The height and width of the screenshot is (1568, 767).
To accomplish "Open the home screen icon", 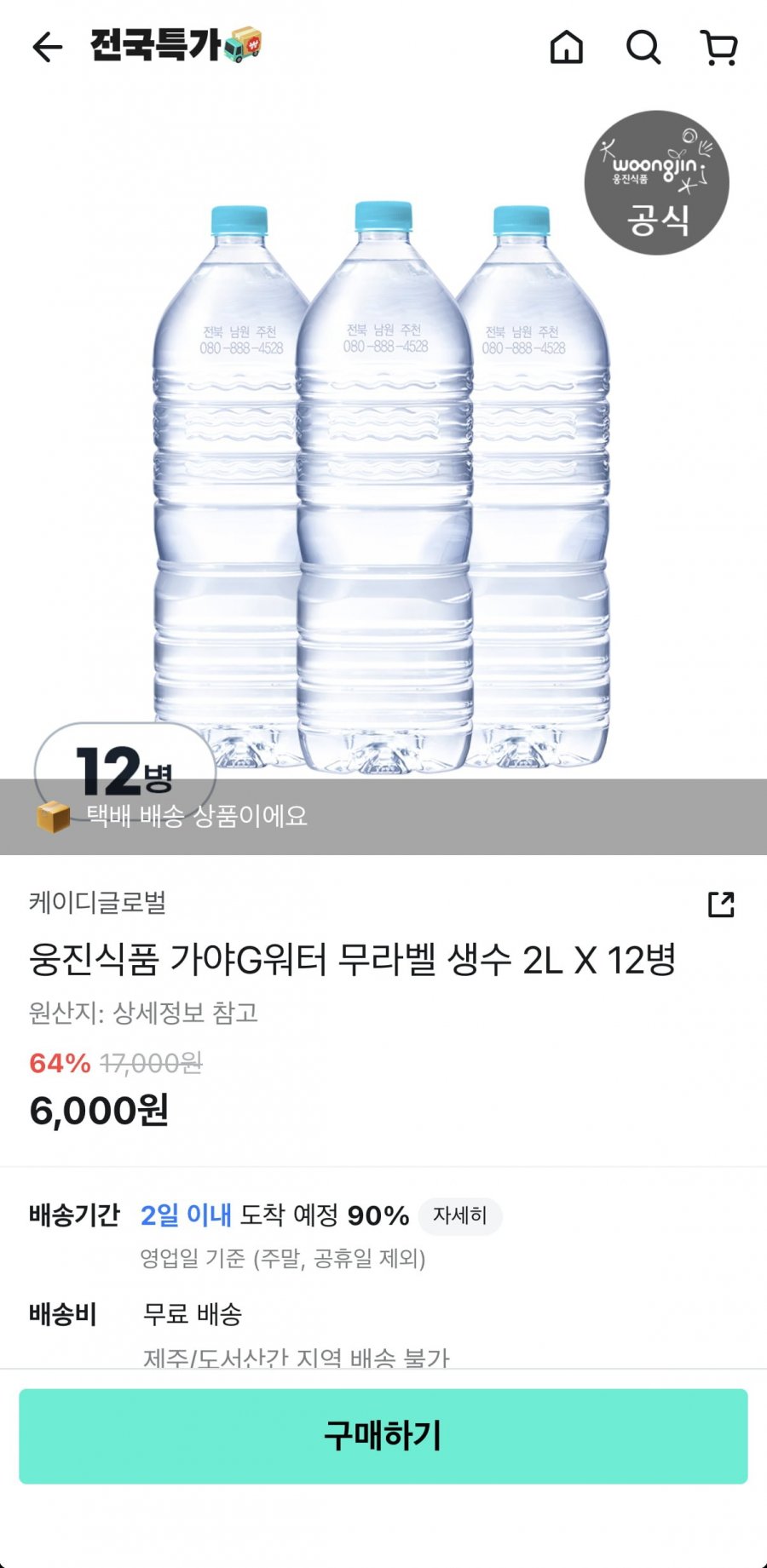I will pyautogui.click(x=566, y=49).
